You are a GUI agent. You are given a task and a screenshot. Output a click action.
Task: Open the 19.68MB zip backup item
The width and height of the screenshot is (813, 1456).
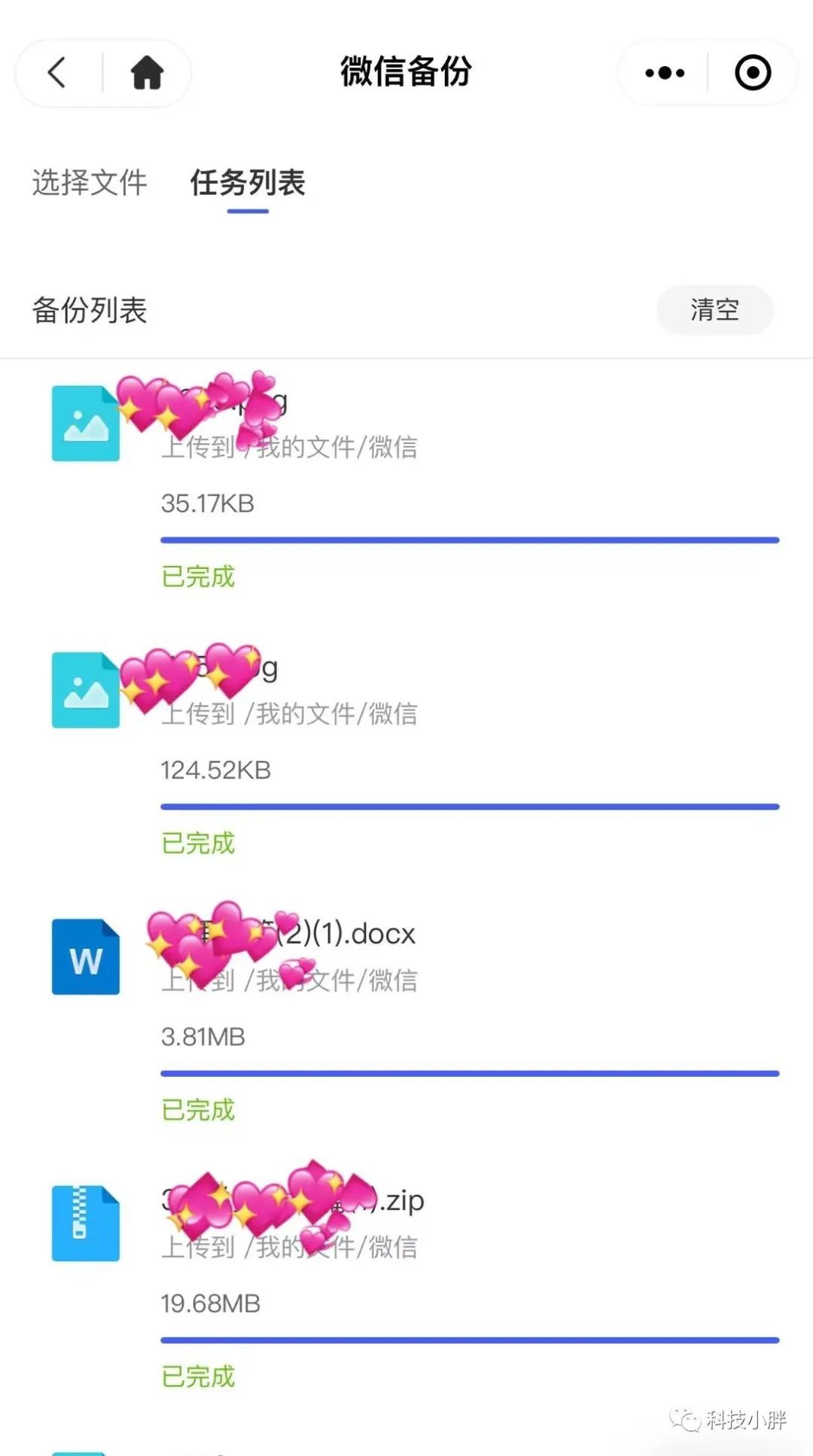pyautogui.click(x=406, y=1286)
